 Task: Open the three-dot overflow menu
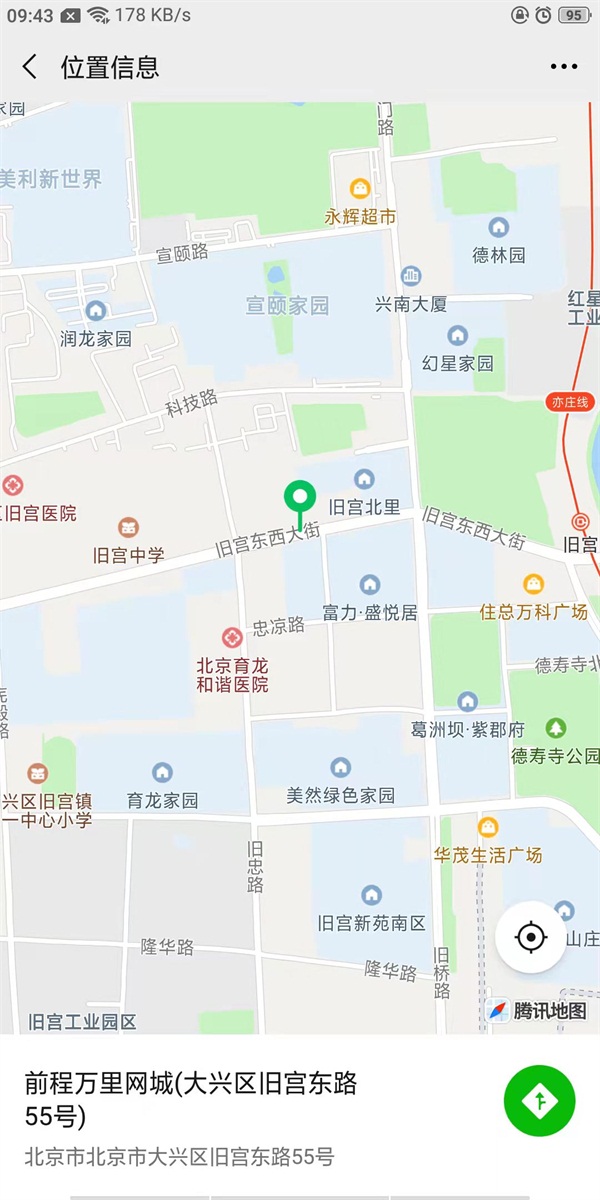pos(564,67)
